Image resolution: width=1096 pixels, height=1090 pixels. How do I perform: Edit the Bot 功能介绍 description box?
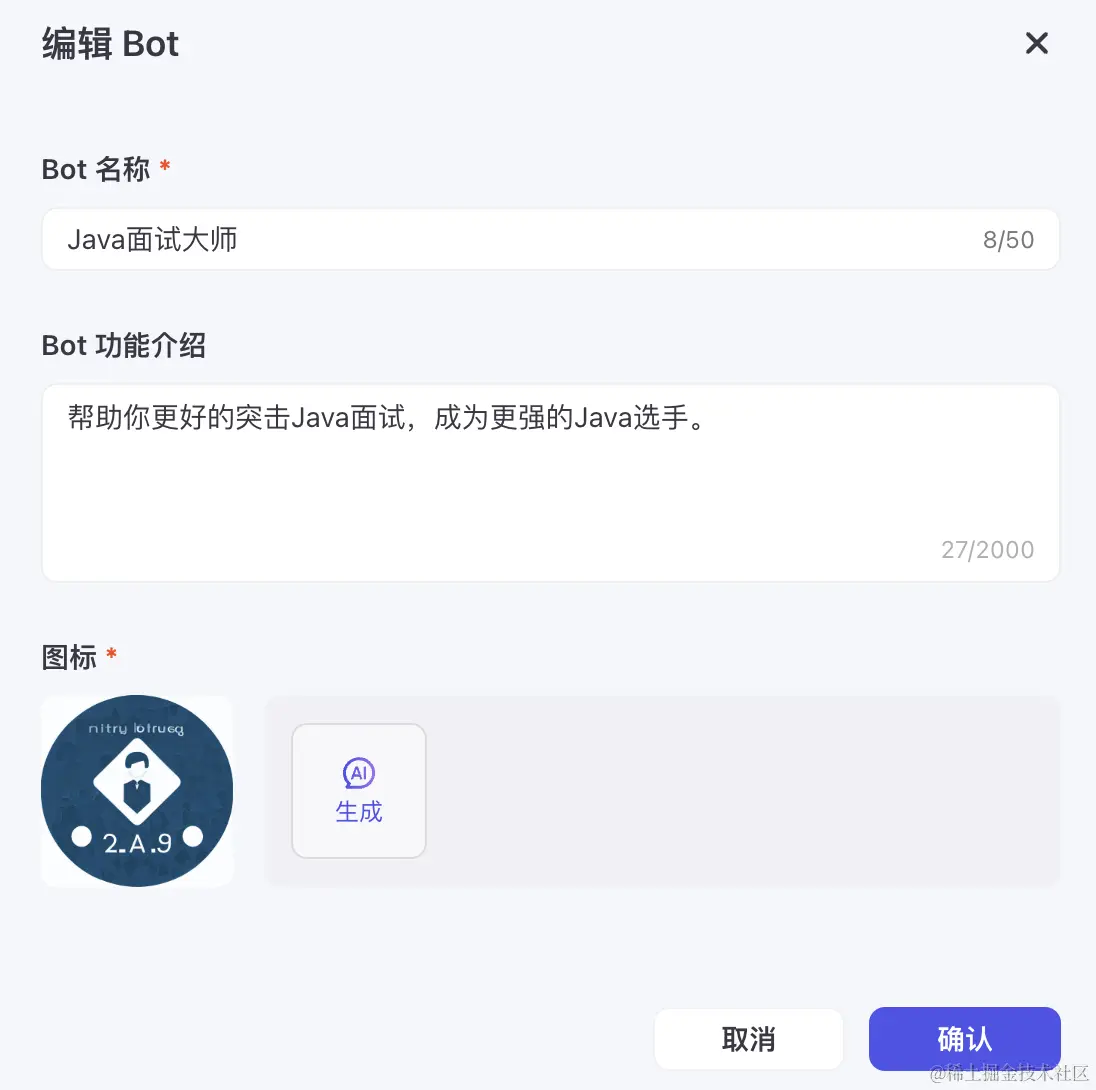pos(550,480)
